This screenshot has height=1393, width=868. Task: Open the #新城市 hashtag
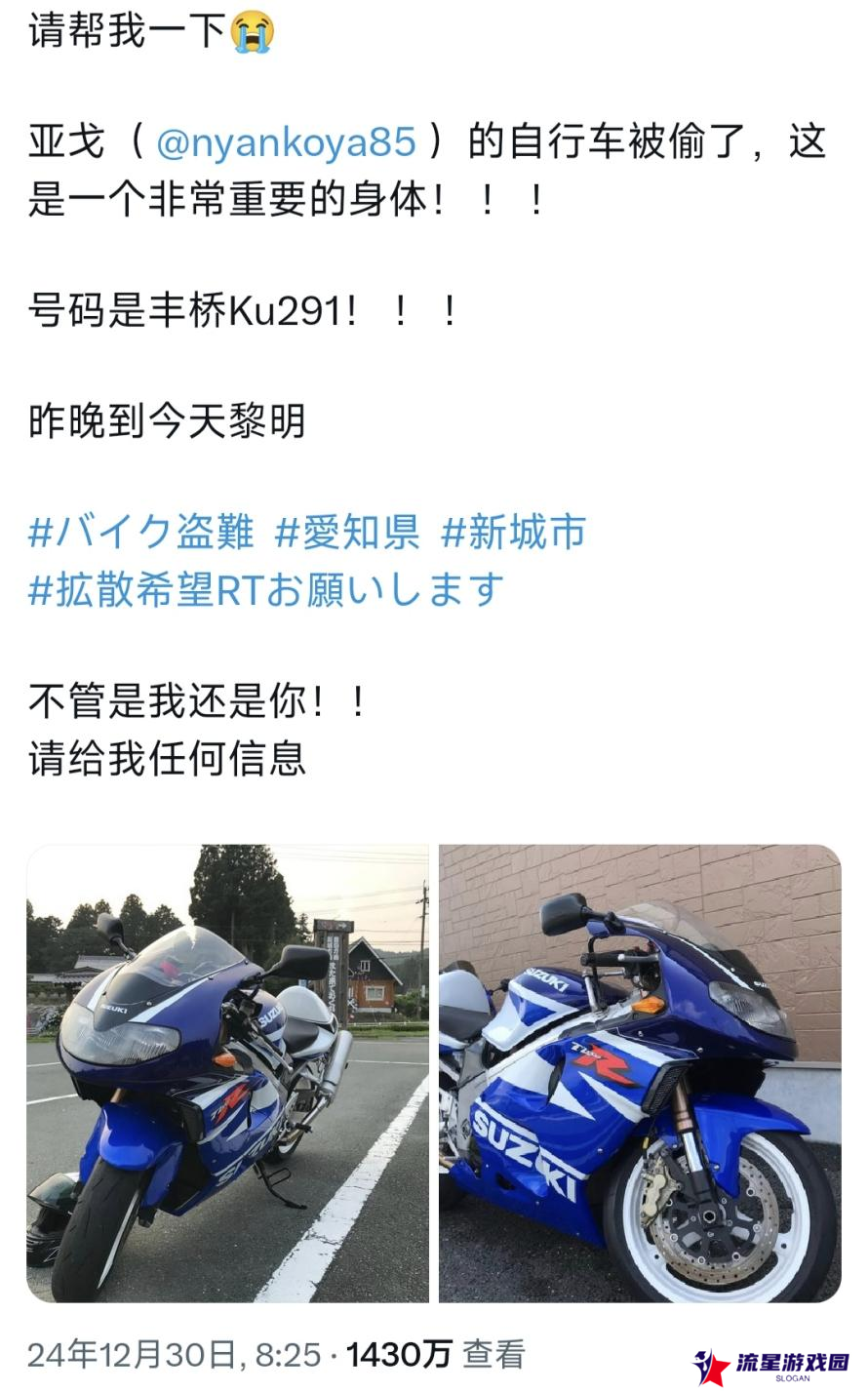(x=514, y=533)
